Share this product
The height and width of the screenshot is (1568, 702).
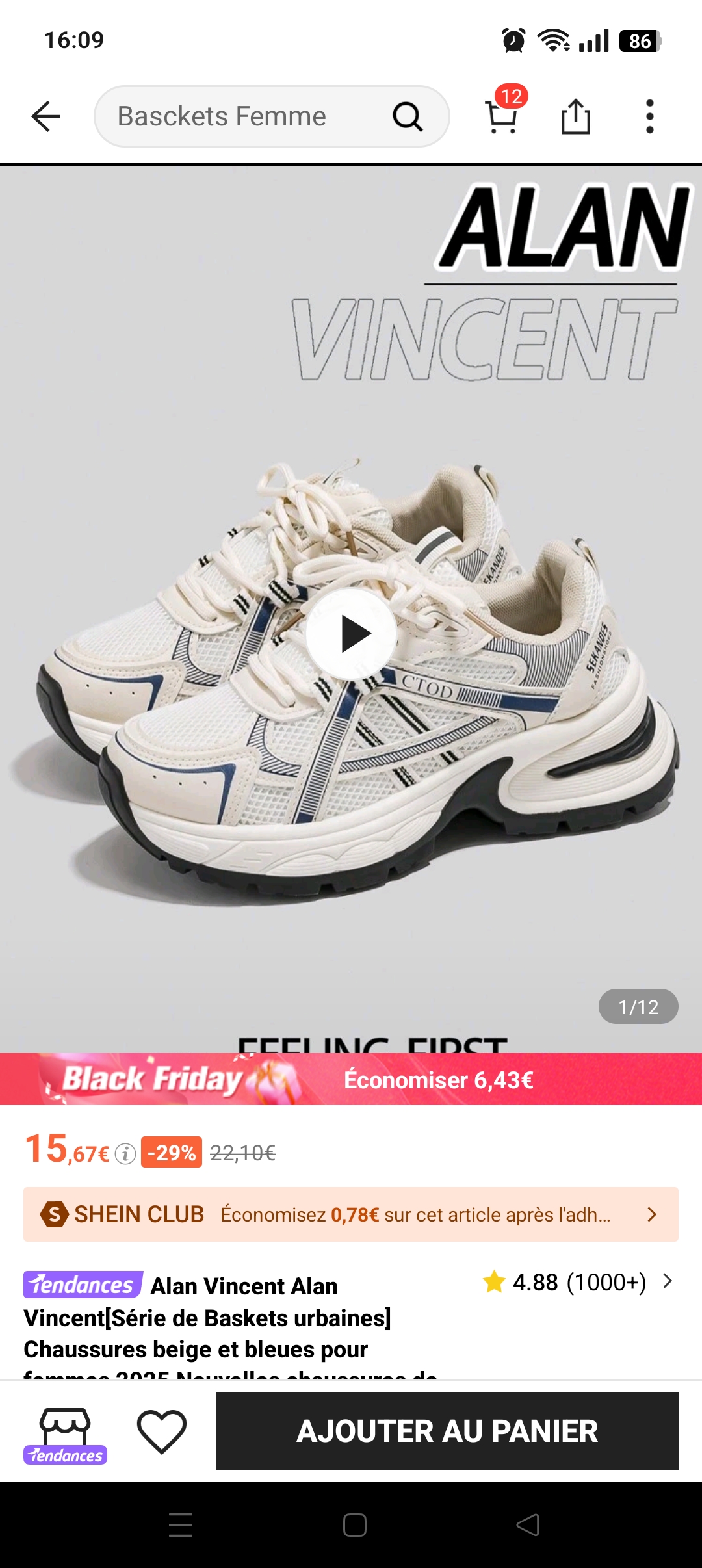click(575, 117)
